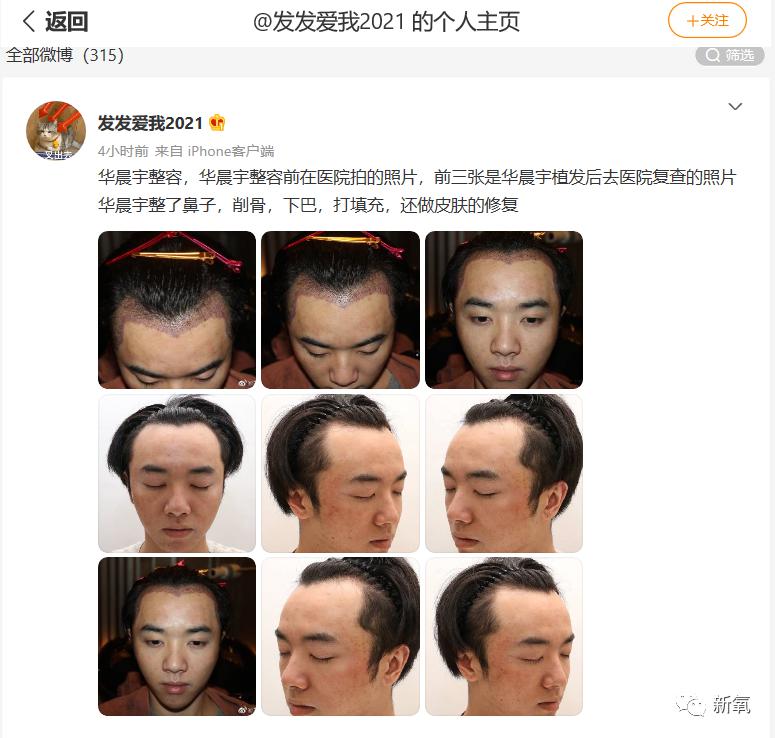Screen dimensions: 775x738
Task: Open the profile avatar of 发发爱我2021
Action: [55, 130]
